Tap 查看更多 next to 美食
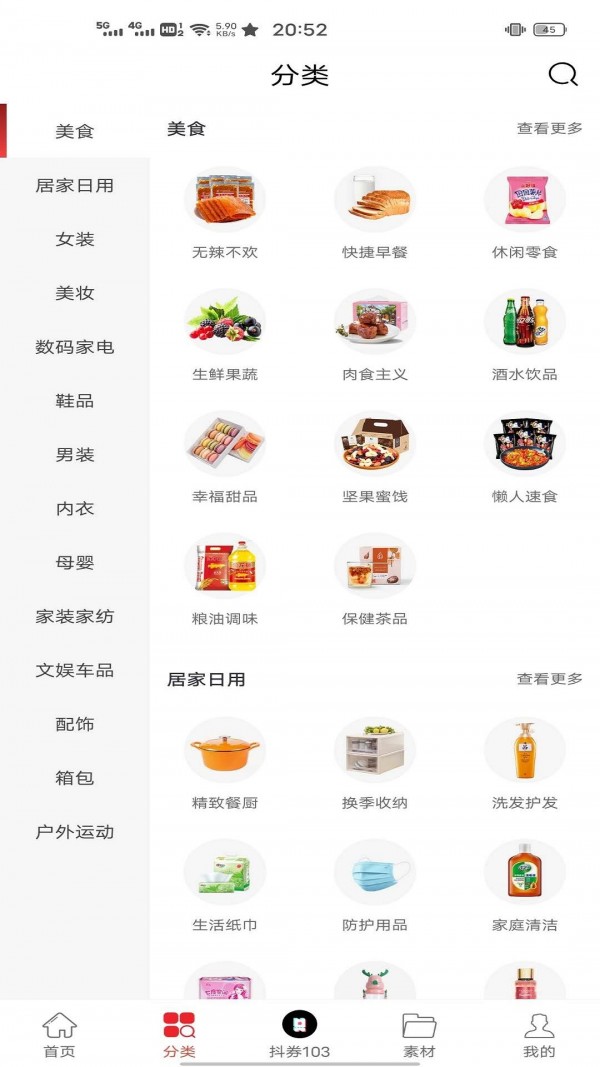The image size is (600, 1067). (549, 129)
